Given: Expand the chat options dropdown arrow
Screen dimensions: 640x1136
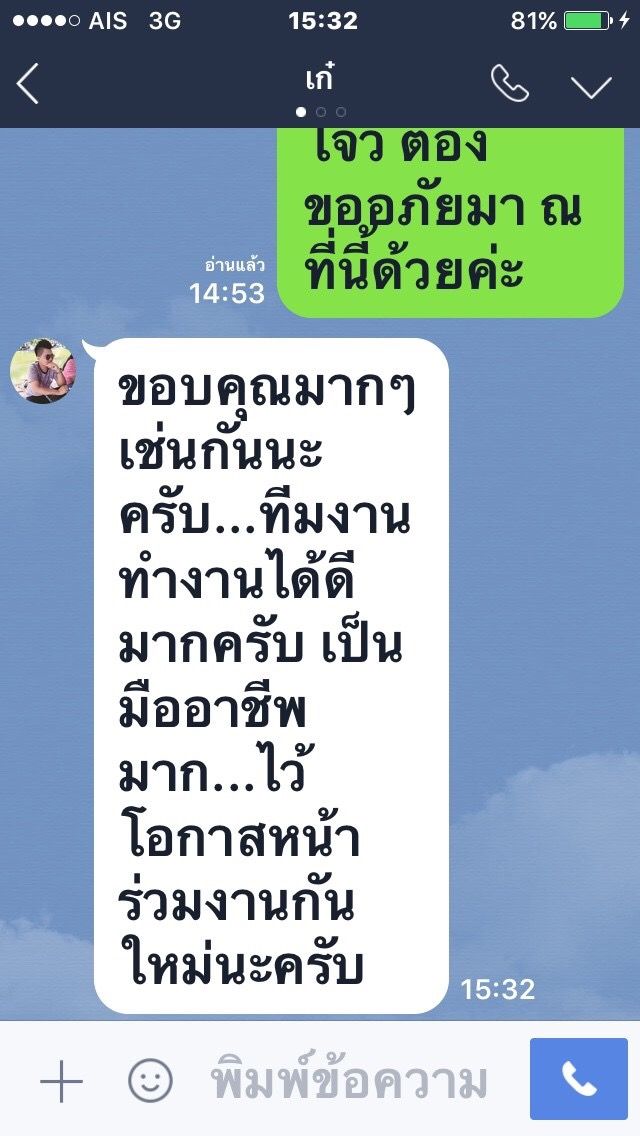Looking at the screenshot, I should coord(591,86).
